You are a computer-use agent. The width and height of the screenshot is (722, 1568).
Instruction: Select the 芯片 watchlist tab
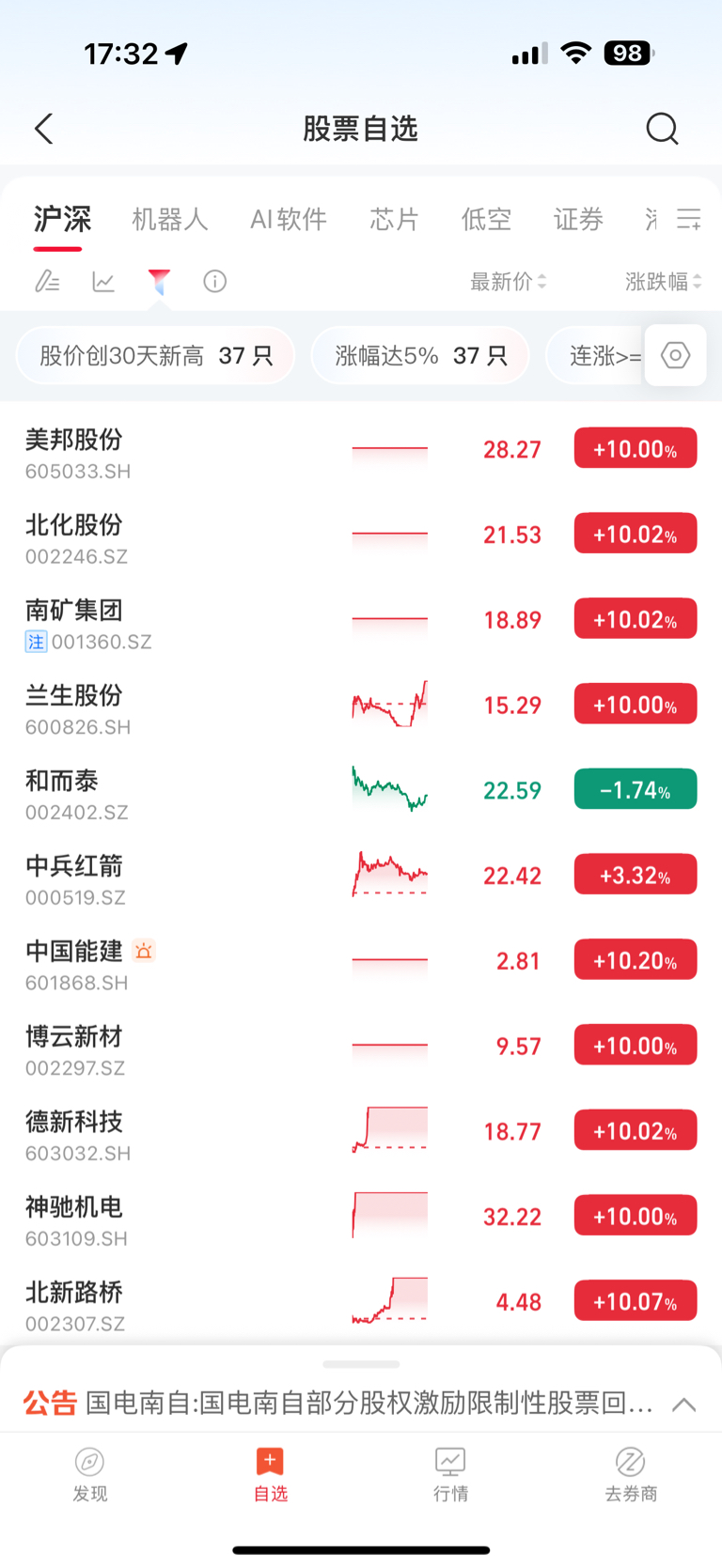[394, 219]
